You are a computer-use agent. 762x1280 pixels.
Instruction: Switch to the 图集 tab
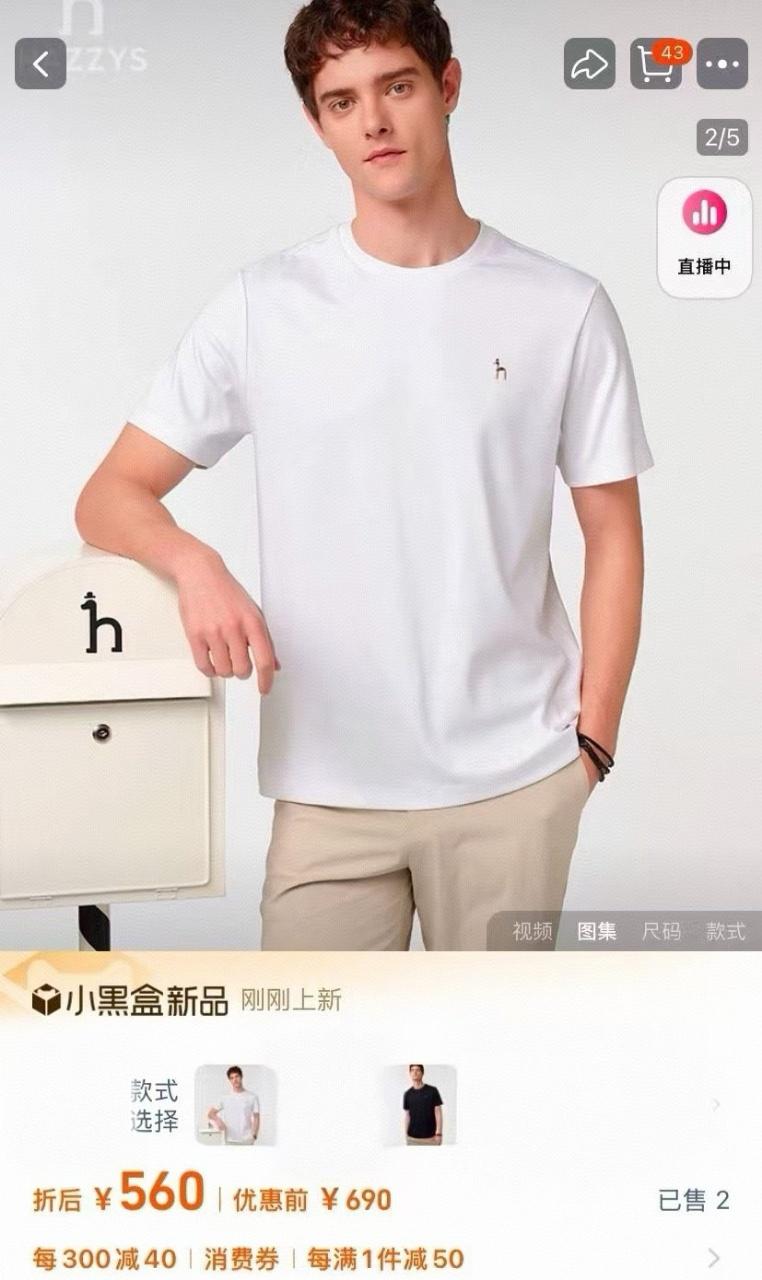(597, 931)
